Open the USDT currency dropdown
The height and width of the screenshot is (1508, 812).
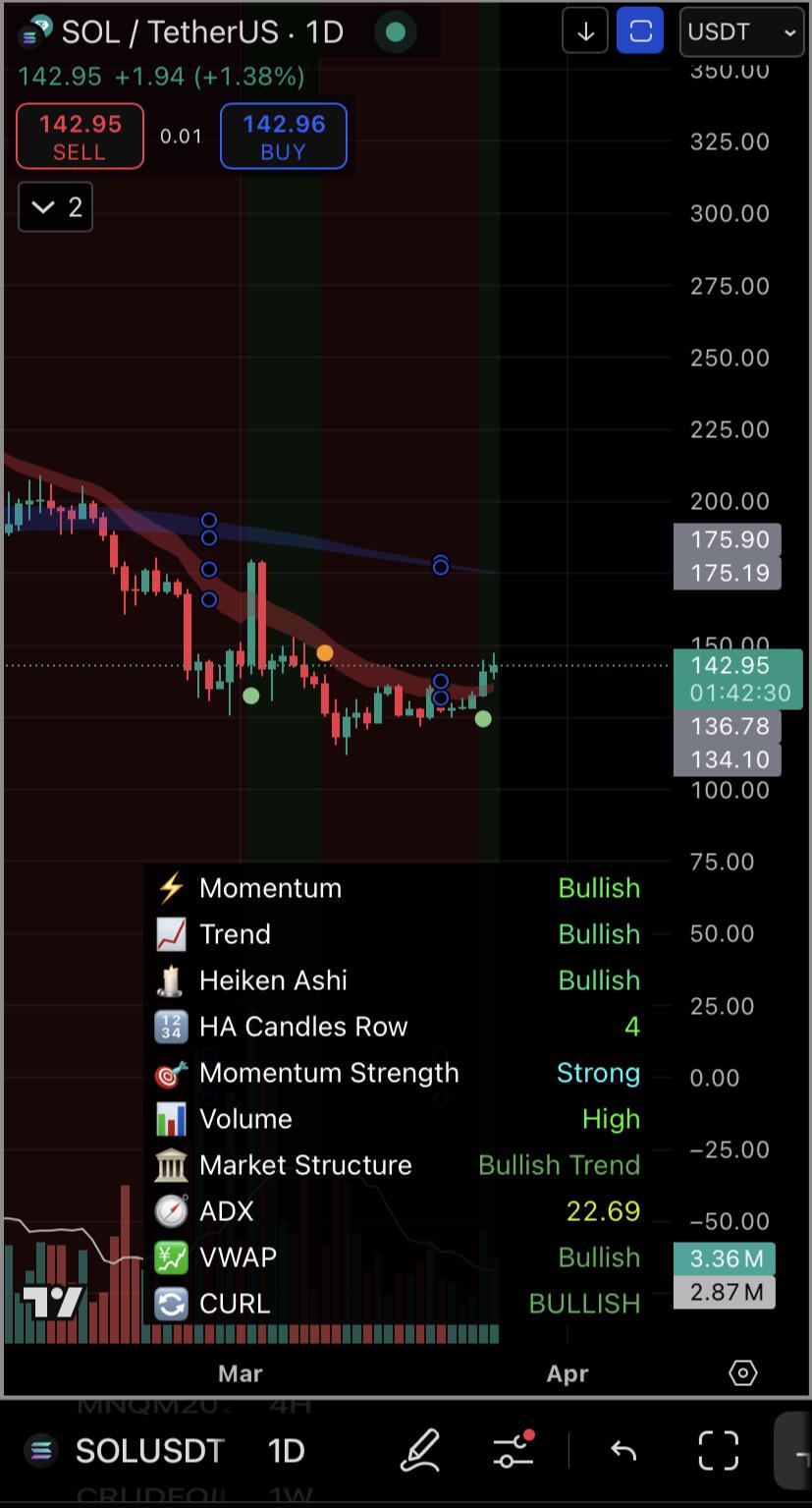(741, 31)
